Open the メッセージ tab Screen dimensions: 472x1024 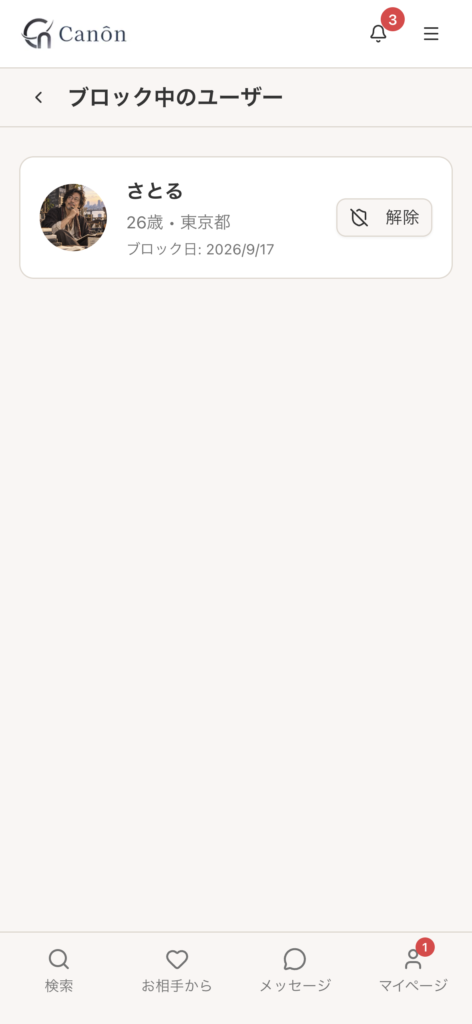[x=295, y=970]
